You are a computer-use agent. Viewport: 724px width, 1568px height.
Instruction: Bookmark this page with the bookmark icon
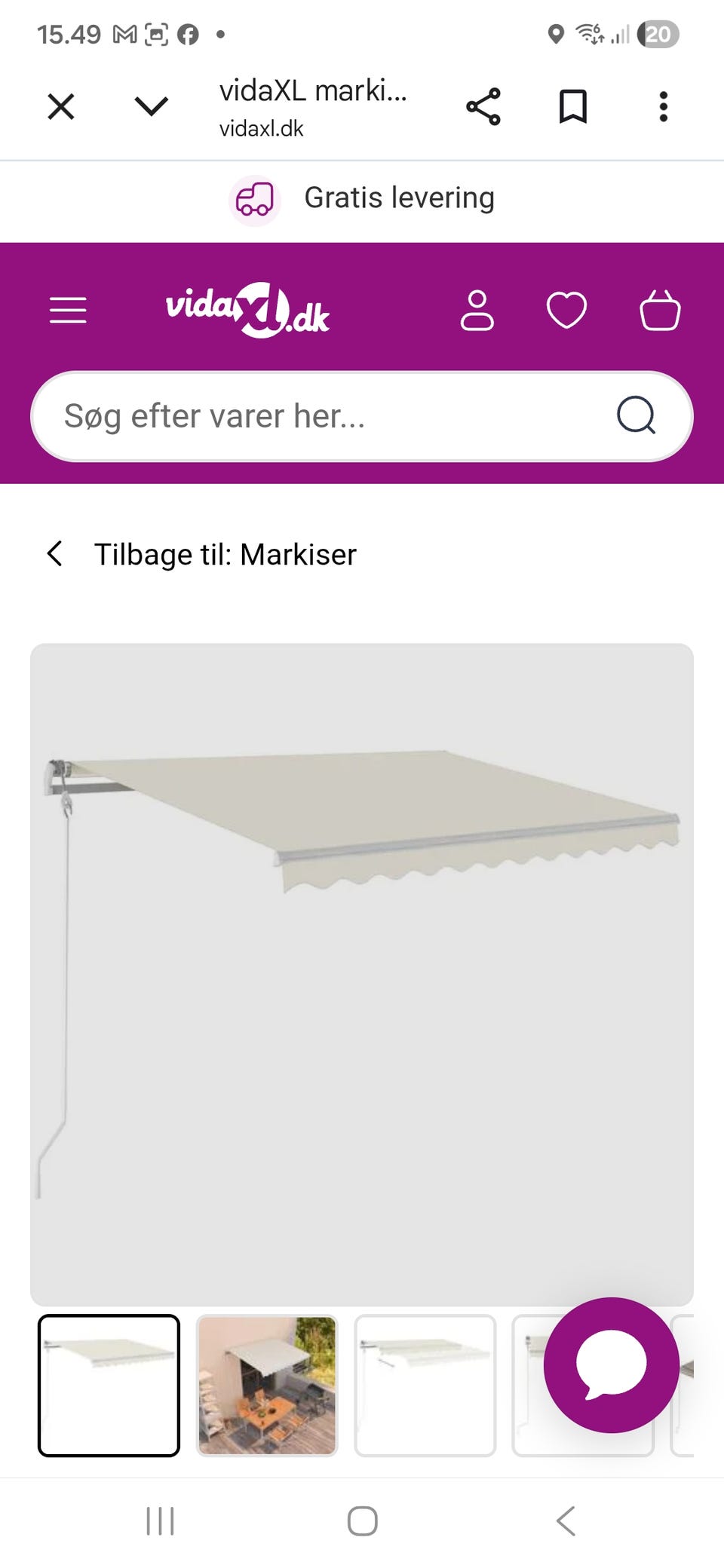pyautogui.click(x=572, y=106)
